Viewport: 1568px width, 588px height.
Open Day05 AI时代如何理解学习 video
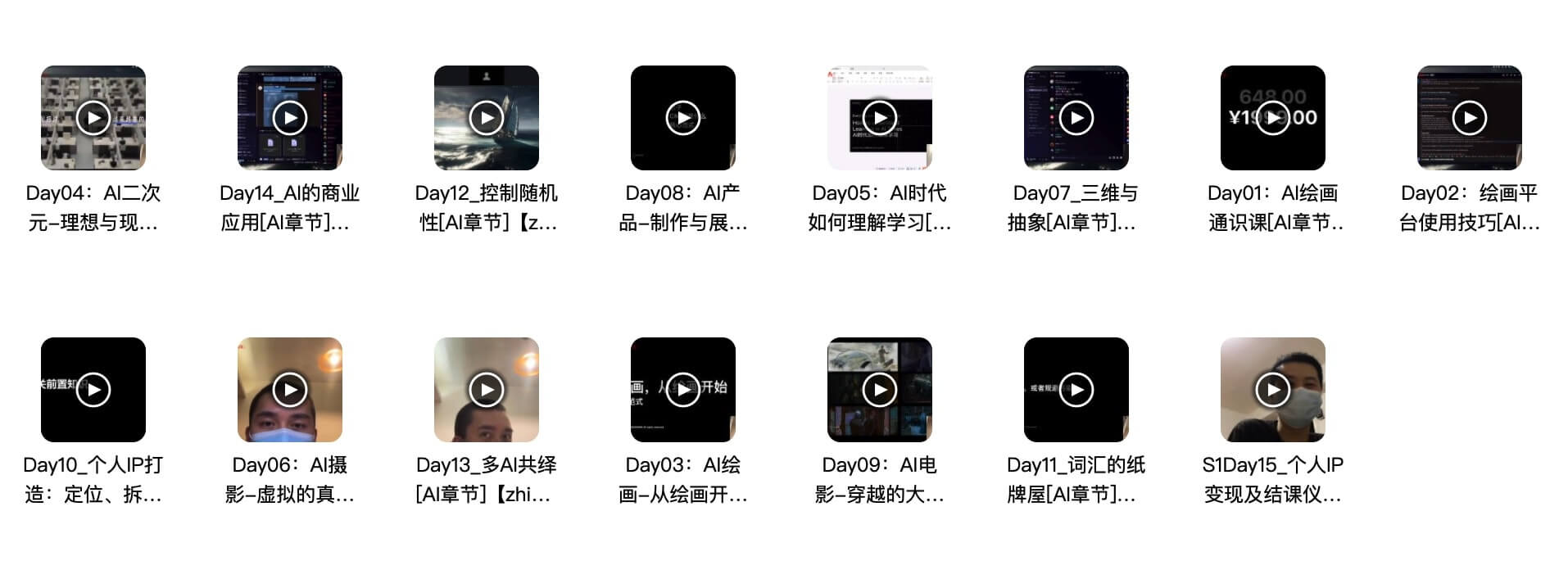point(880,118)
